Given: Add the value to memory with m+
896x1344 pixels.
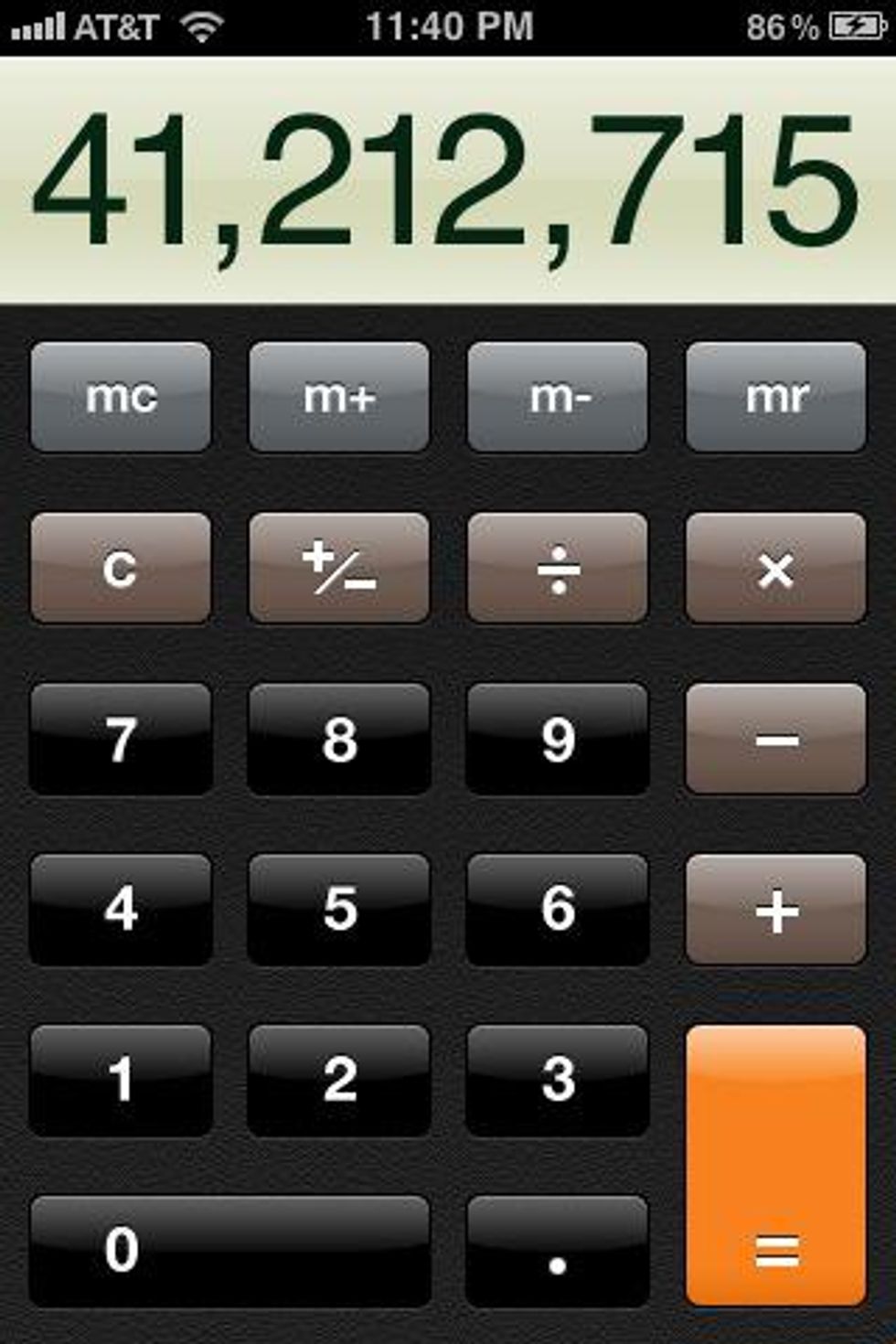Looking at the screenshot, I should 339,397.
